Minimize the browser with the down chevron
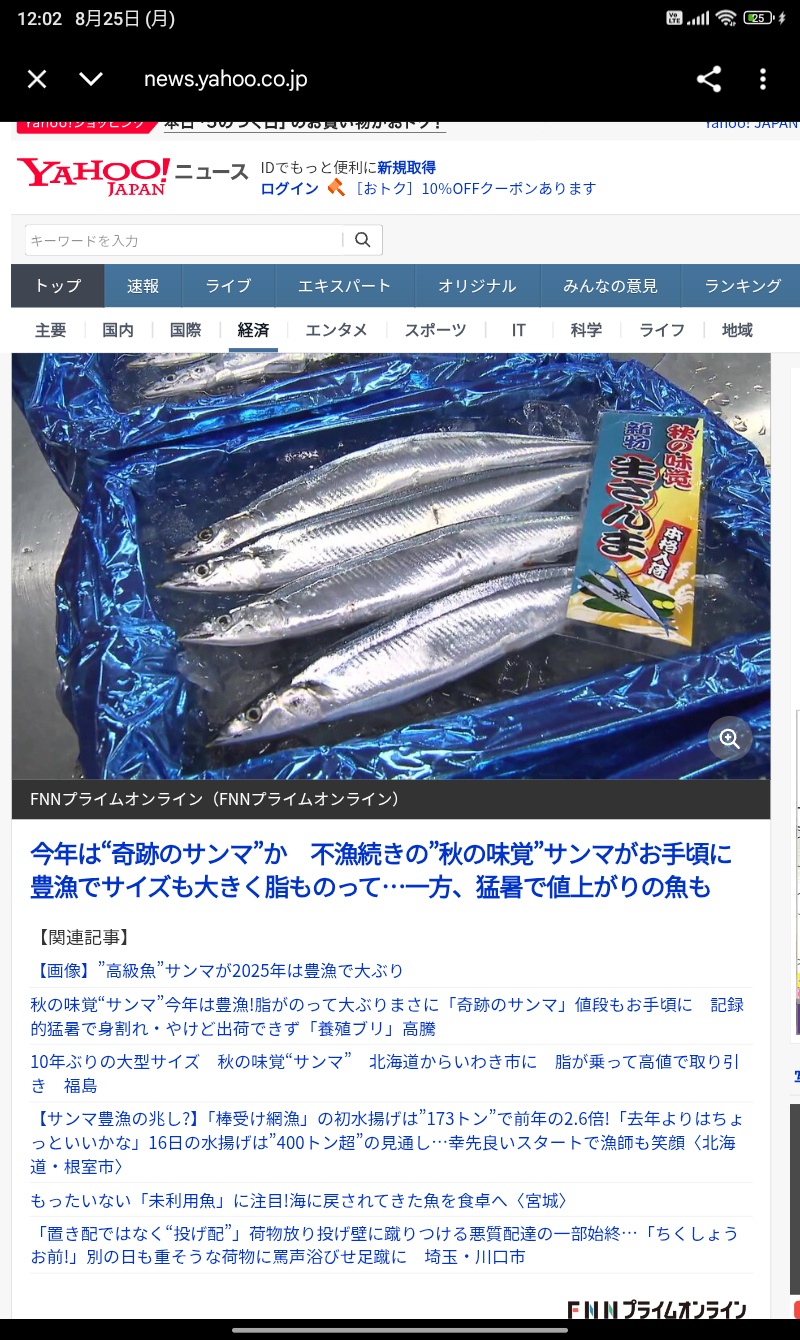This screenshot has height=1340, width=800. [91, 80]
